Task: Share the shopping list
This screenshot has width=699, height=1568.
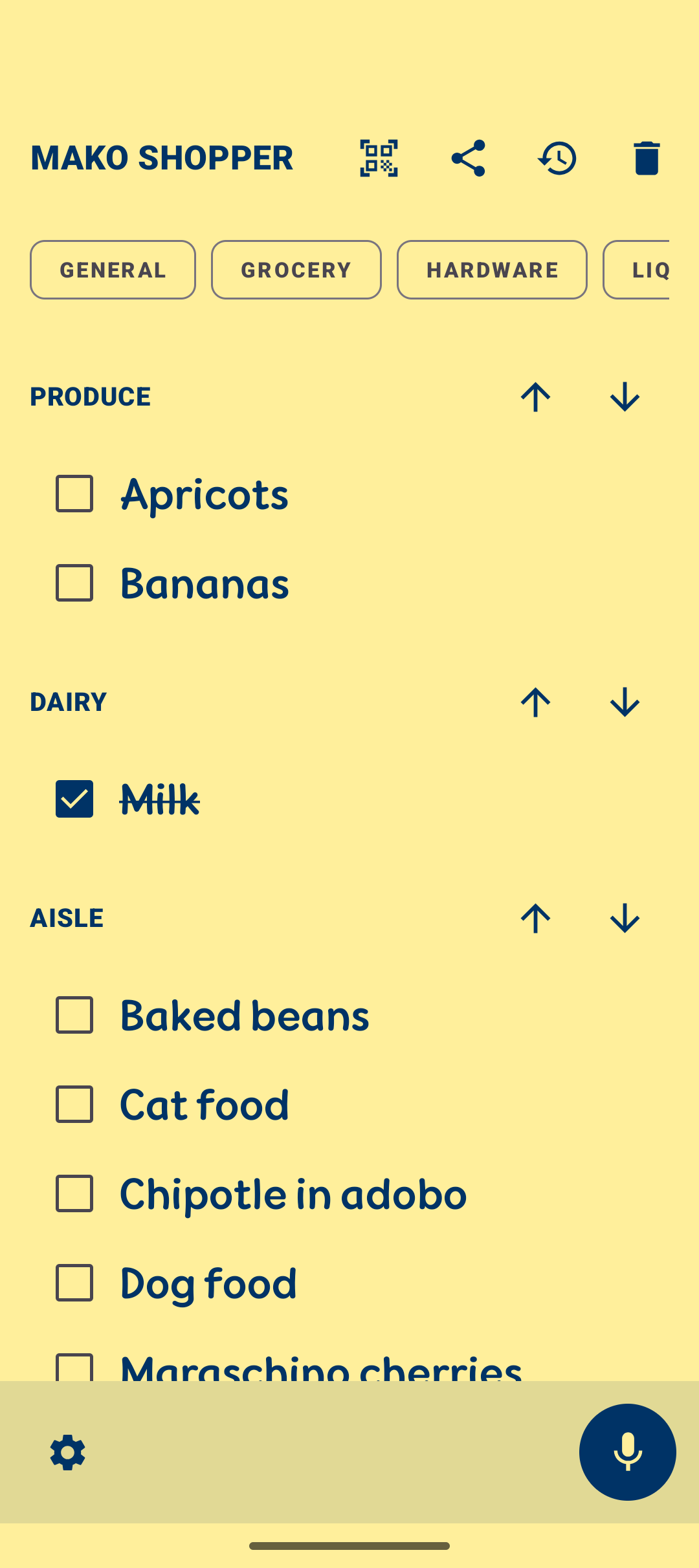Action: point(468,158)
